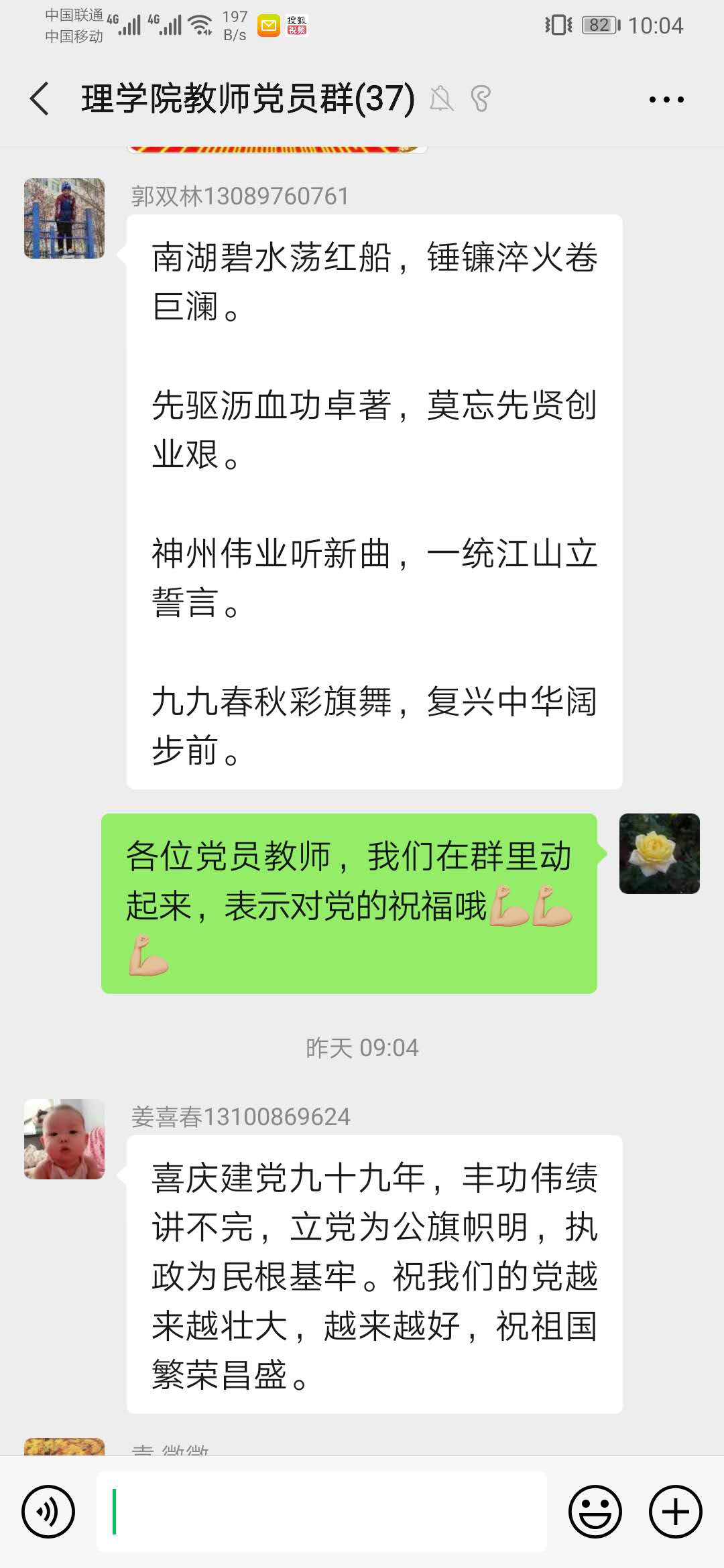Open the plus attachment menu
724x1568 pixels.
click(x=675, y=1512)
